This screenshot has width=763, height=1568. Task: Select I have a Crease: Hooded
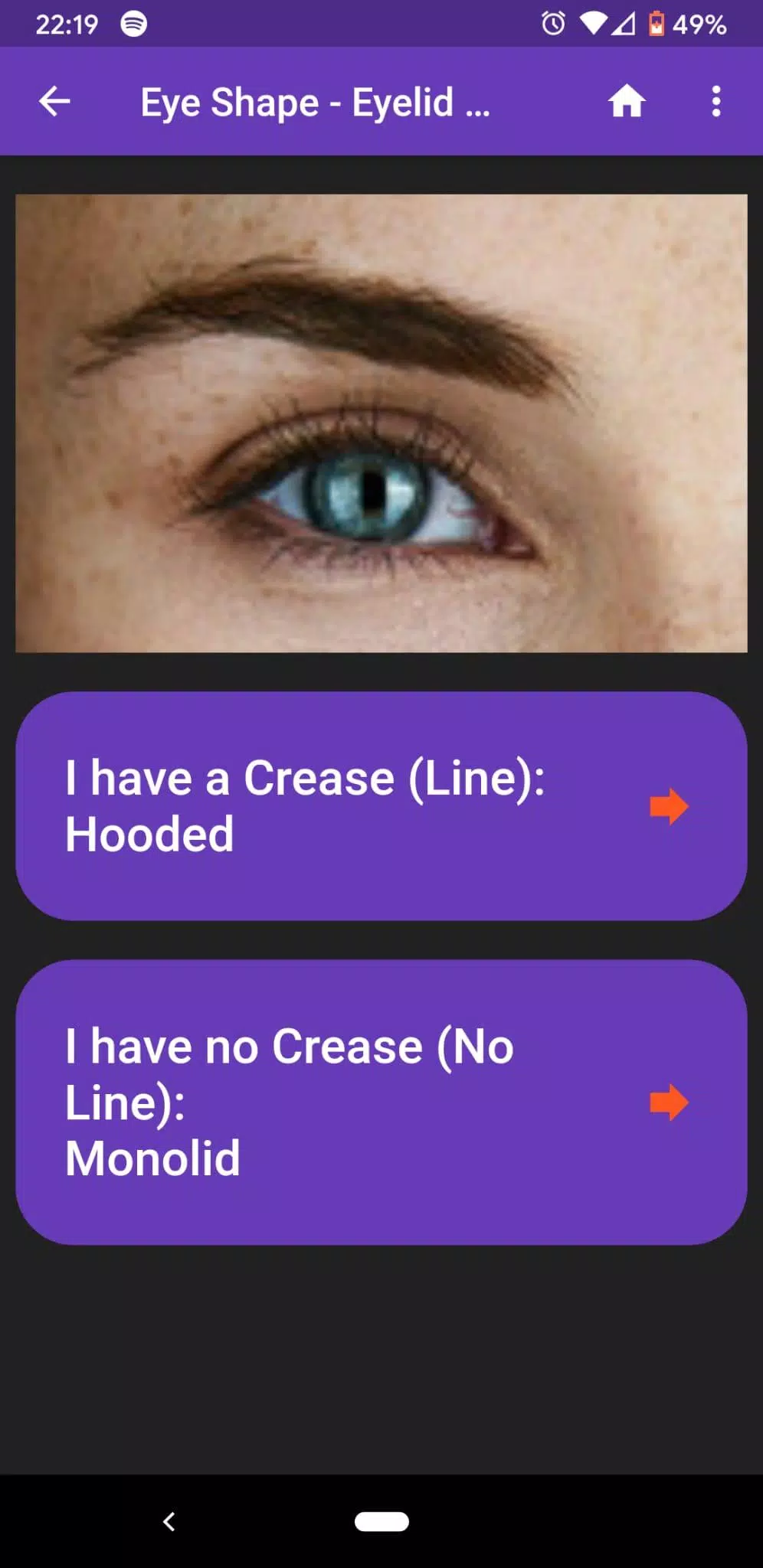coord(381,805)
